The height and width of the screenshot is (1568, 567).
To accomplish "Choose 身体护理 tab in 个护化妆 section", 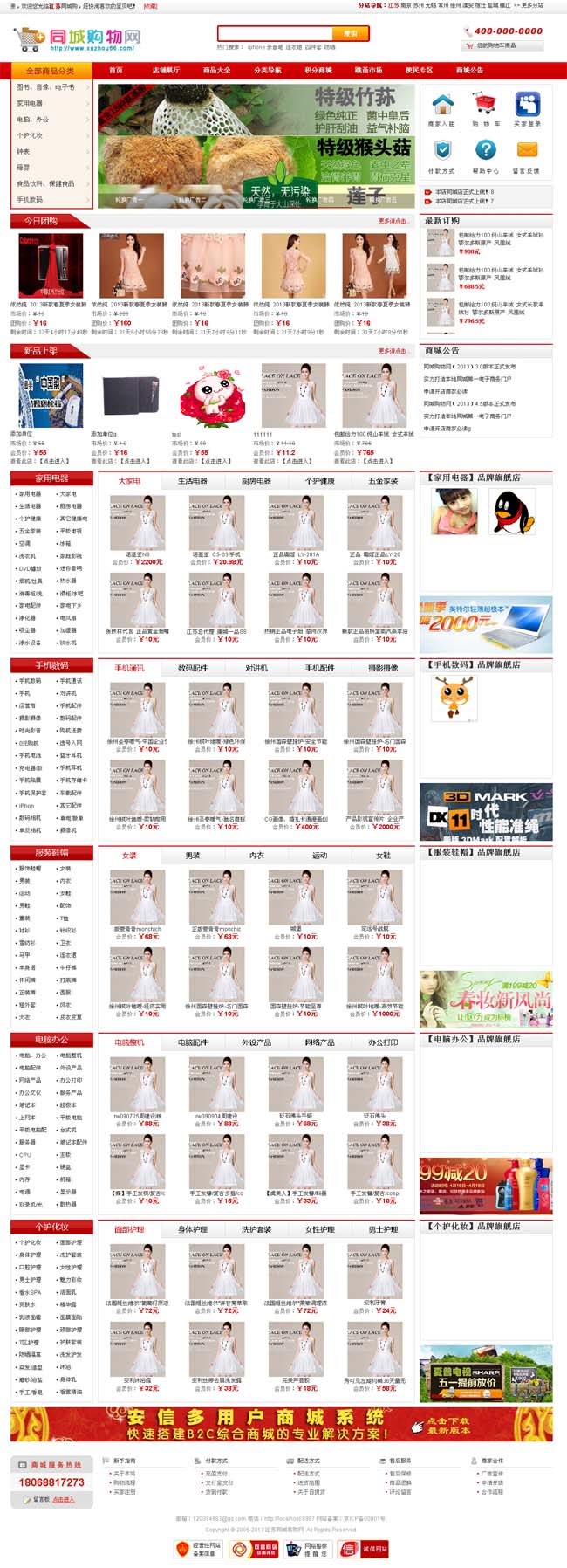I will [x=192, y=1229].
